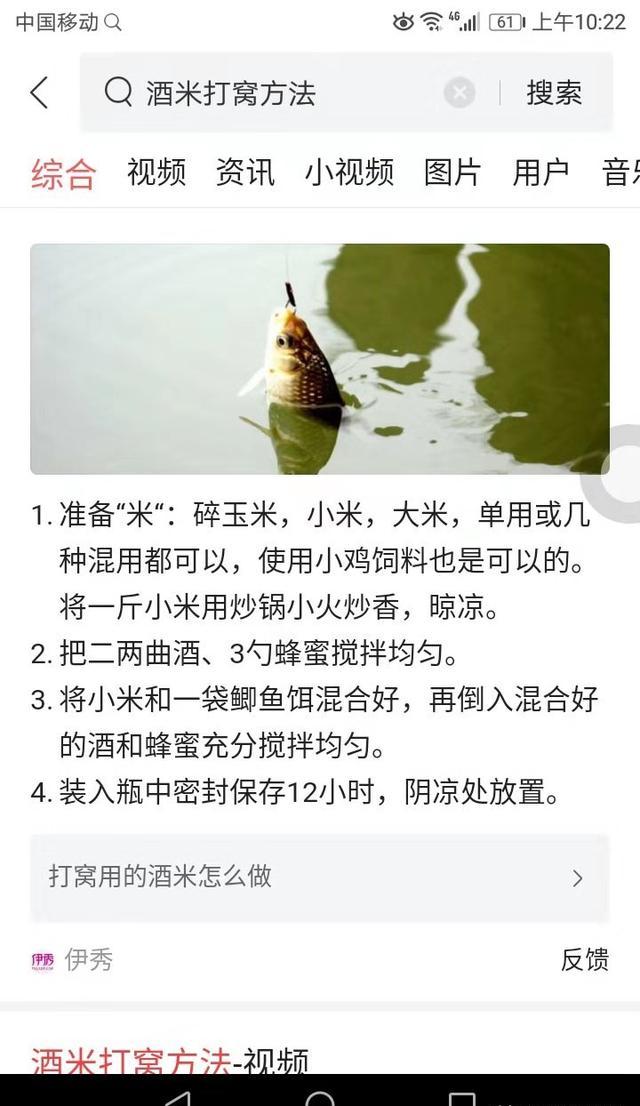The height and width of the screenshot is (1106, 640).
Task: Select the 综合 tab
Action: [x=64, y=173]
